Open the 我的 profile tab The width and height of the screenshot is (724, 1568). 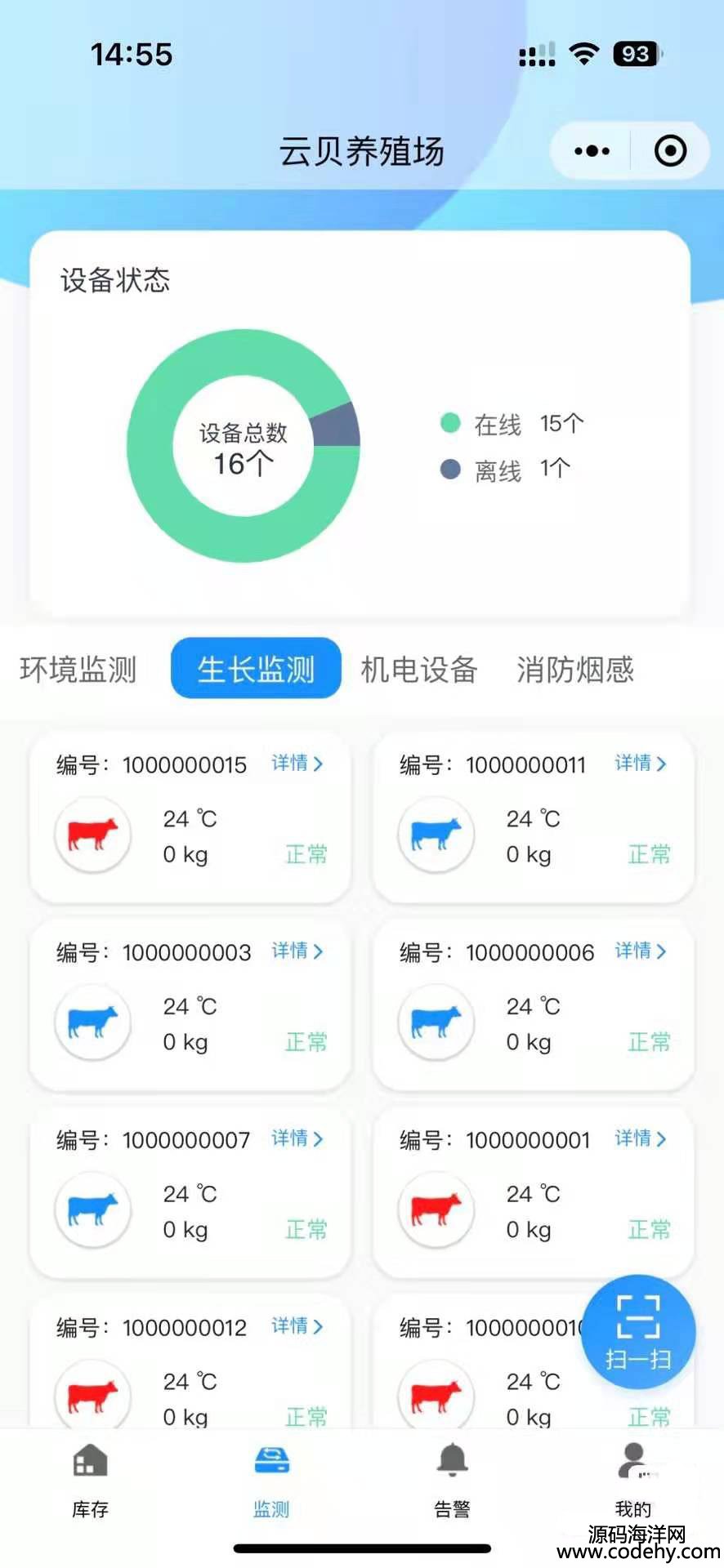(x=633, y=1481)
